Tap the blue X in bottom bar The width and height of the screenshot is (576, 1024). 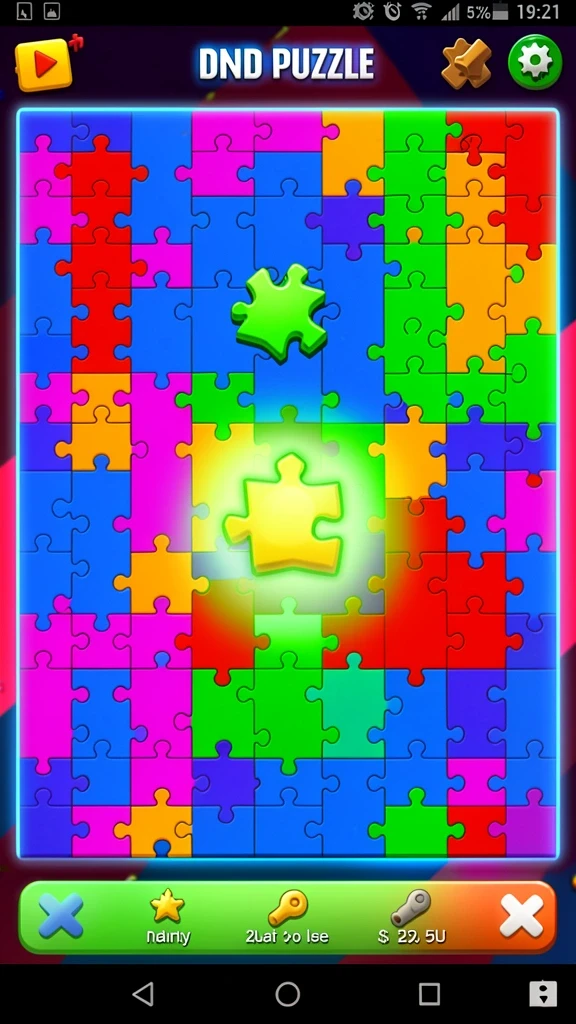coord(61,916)
